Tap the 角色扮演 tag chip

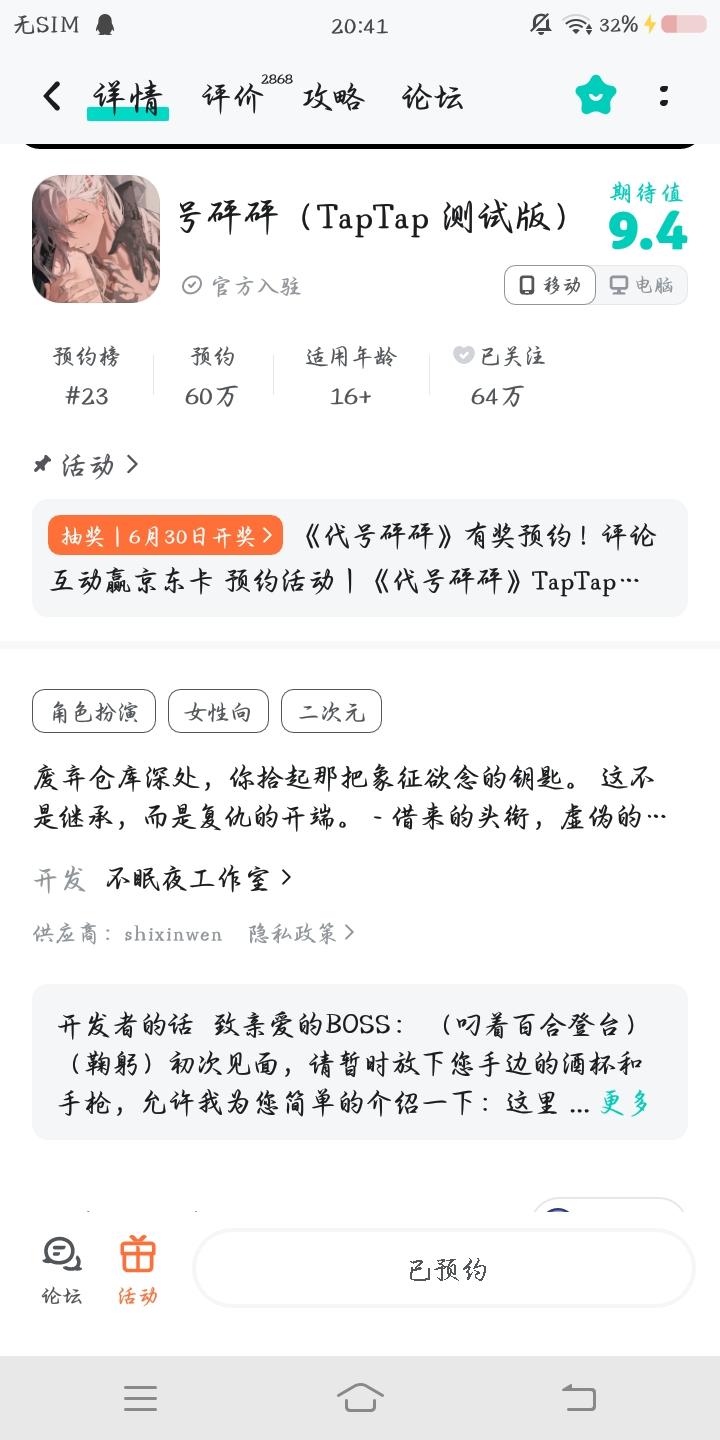tap(94, 712)
